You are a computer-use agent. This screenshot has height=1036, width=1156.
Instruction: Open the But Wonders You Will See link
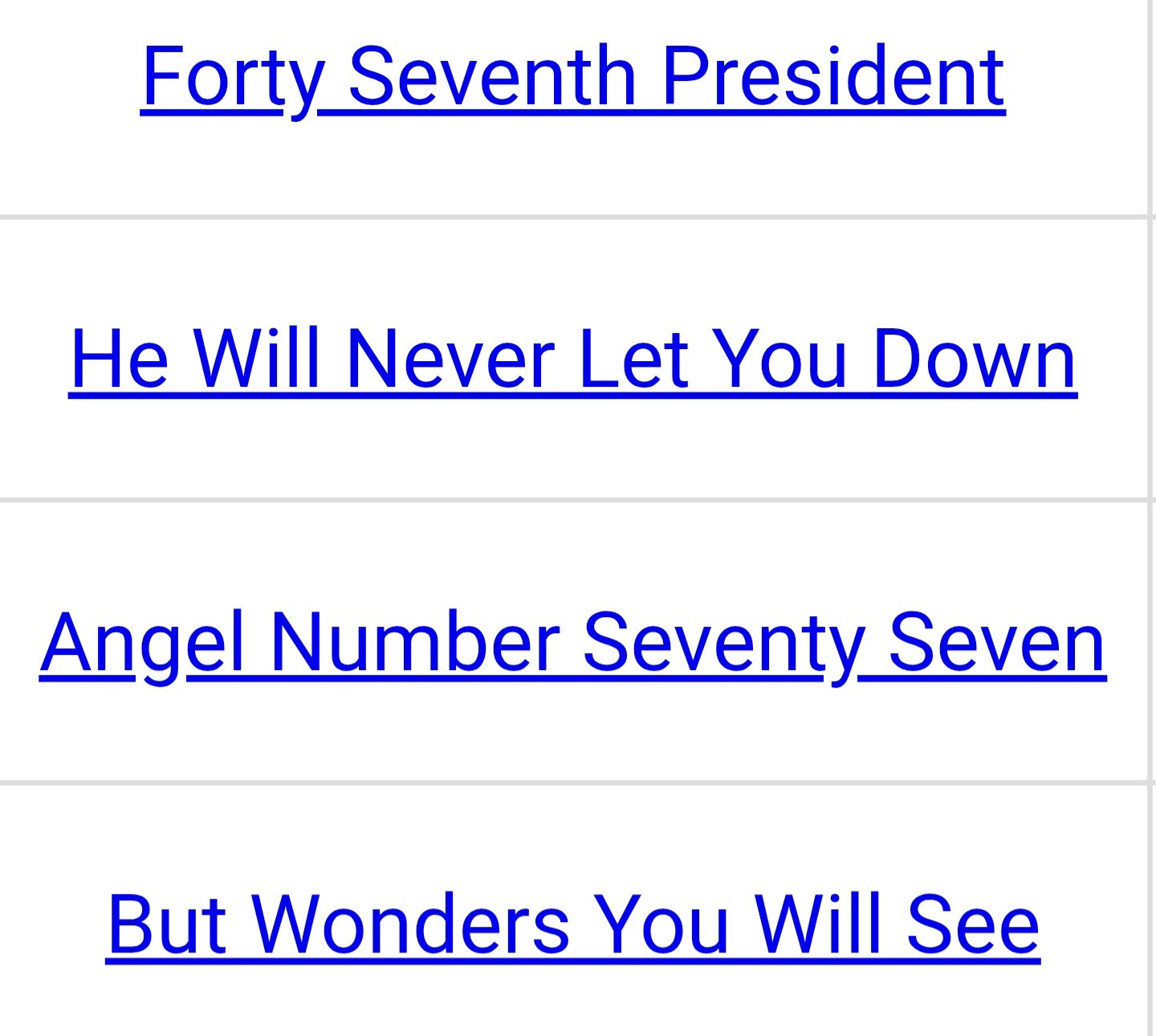(572, 925)
